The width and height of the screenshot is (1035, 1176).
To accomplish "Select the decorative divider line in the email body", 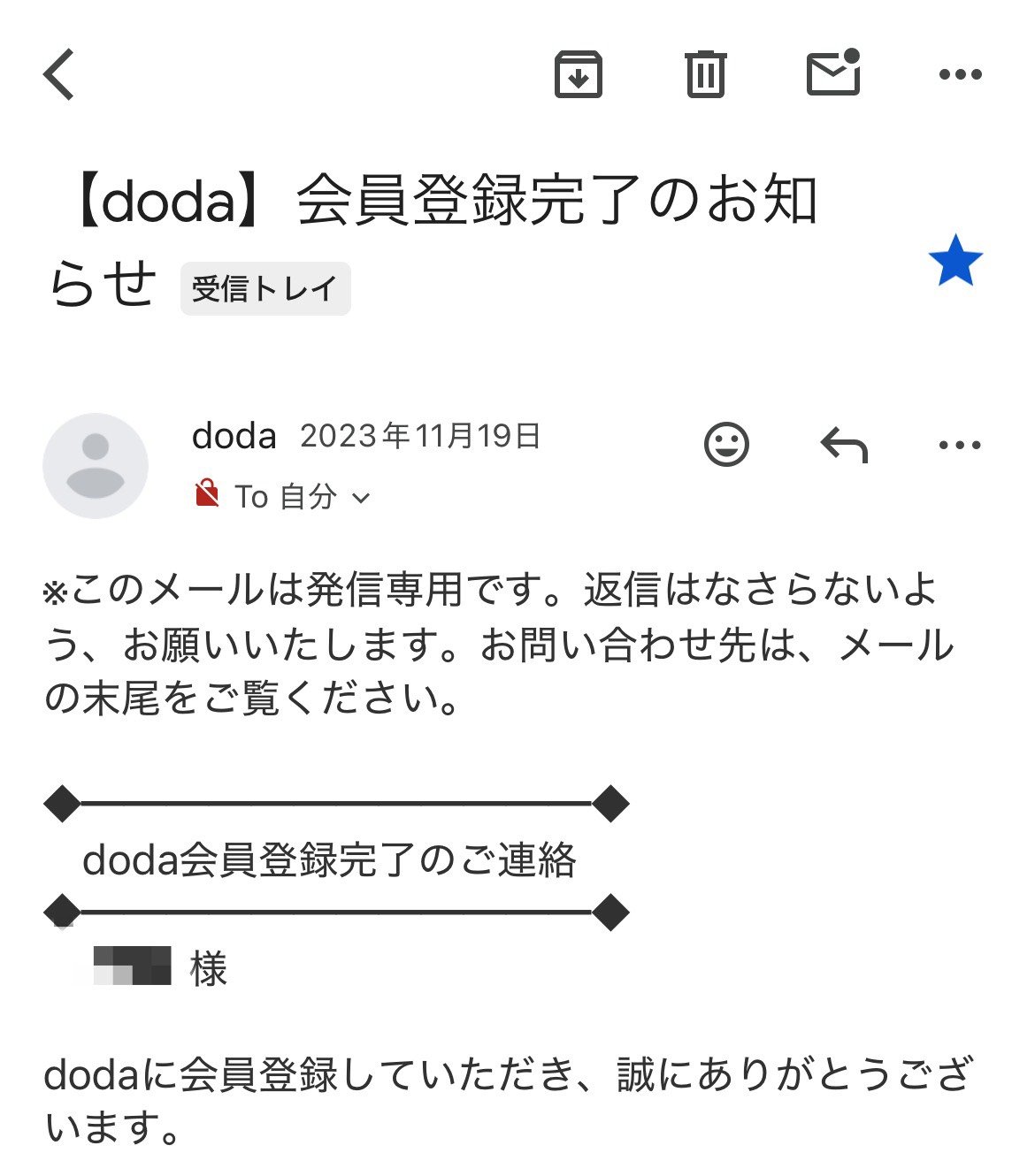I will [336, 803].
